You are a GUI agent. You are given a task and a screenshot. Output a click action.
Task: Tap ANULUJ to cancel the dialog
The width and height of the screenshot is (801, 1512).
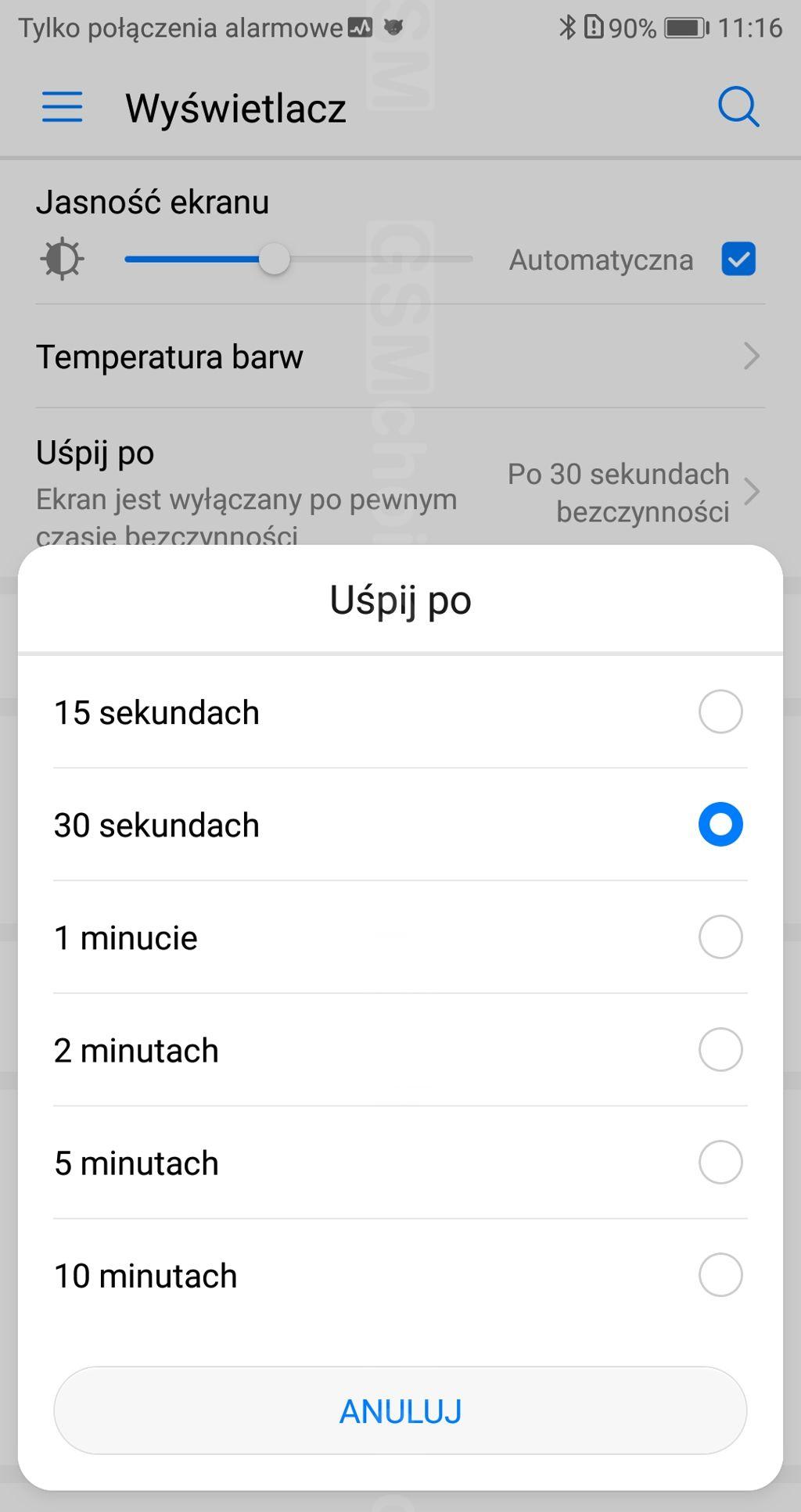tap(400, 1411)
